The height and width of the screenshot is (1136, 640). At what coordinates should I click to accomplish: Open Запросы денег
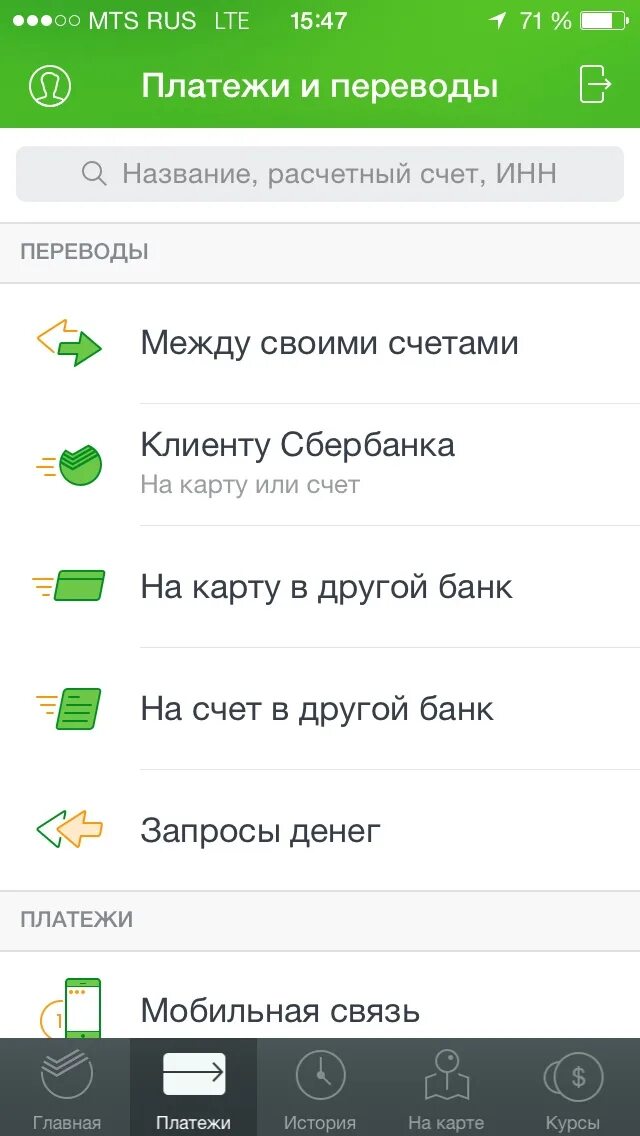click(260, 830)
